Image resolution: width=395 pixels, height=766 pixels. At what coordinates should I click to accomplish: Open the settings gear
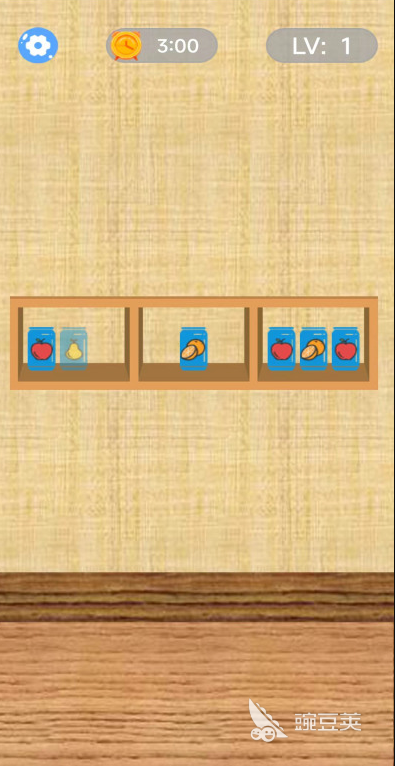coord(38,45)
